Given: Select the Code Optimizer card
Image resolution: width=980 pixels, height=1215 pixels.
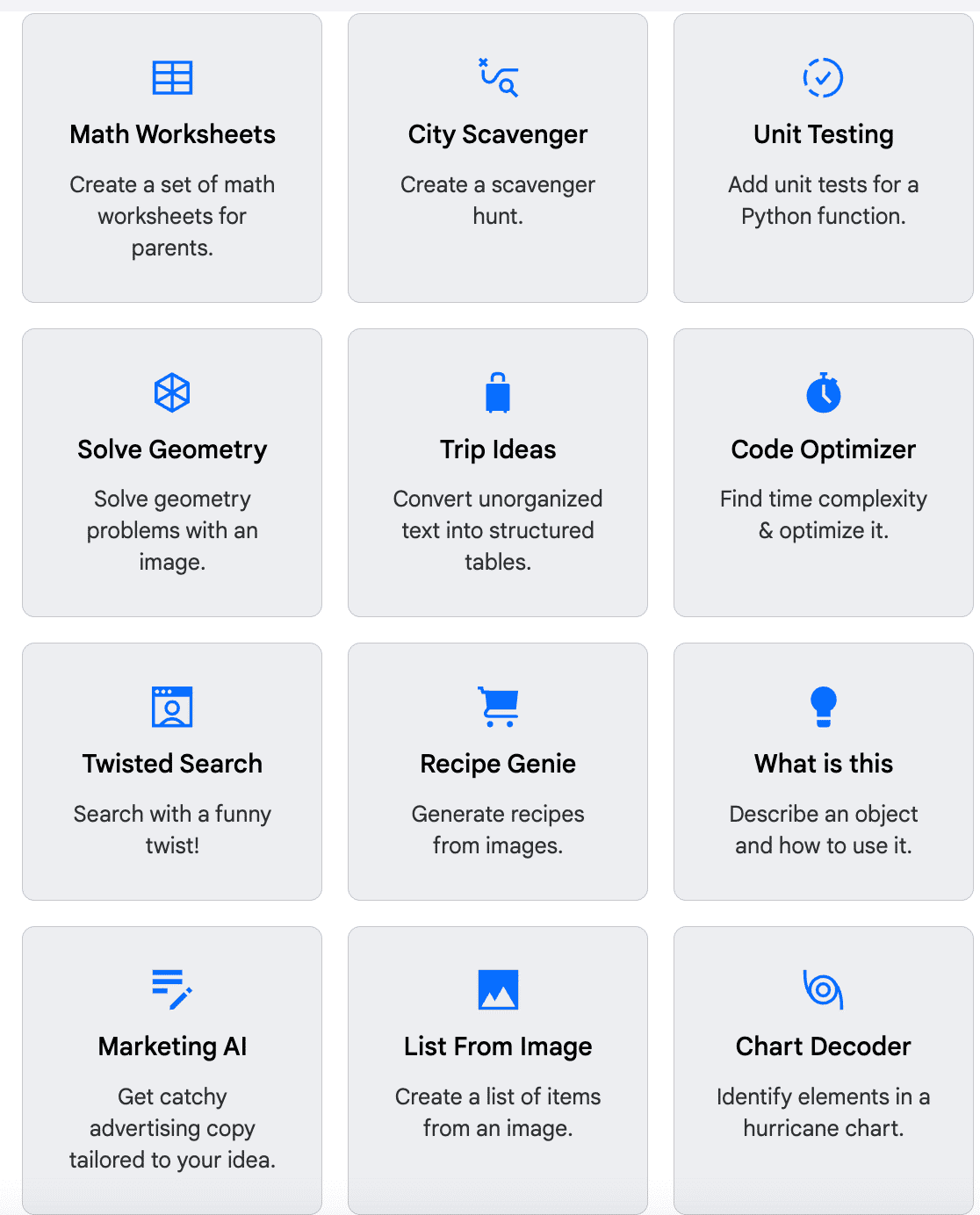Looking at the screenshot, I should 823,472.
